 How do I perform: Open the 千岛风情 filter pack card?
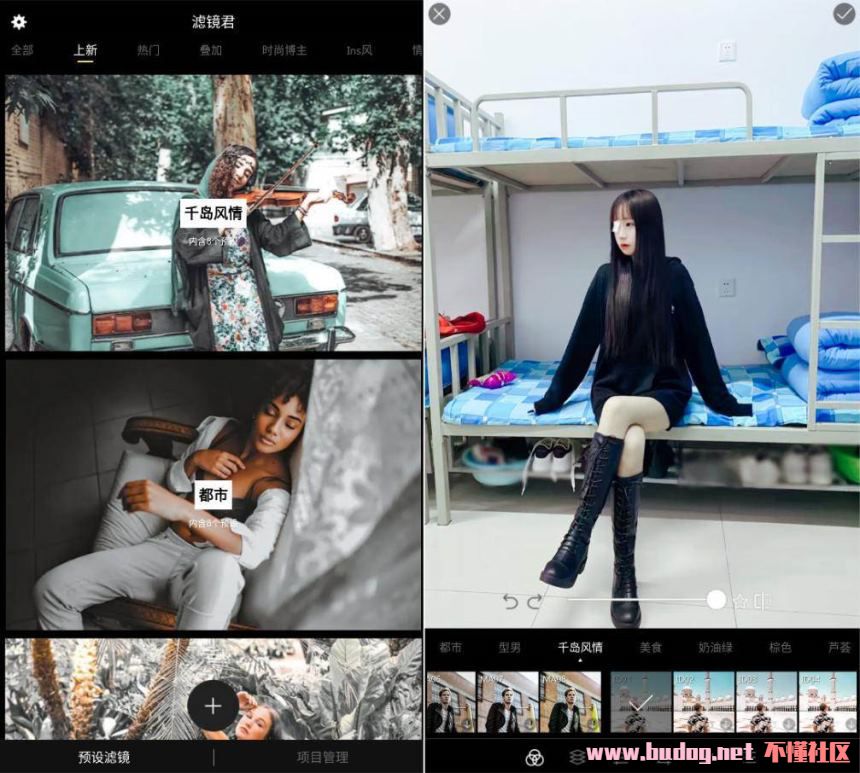pos(213,213)
